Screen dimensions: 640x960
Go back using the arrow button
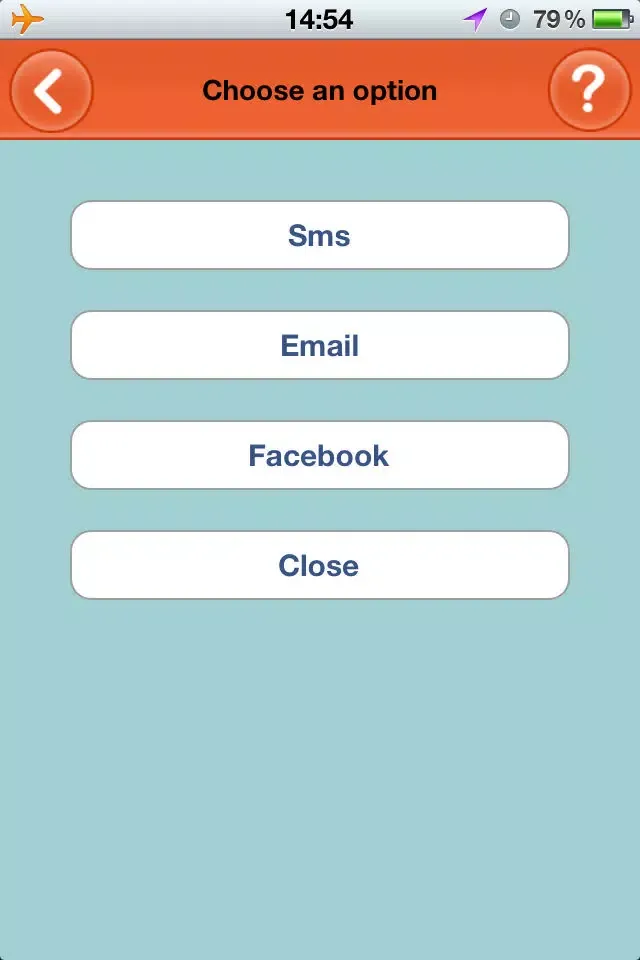click(51, 91)
